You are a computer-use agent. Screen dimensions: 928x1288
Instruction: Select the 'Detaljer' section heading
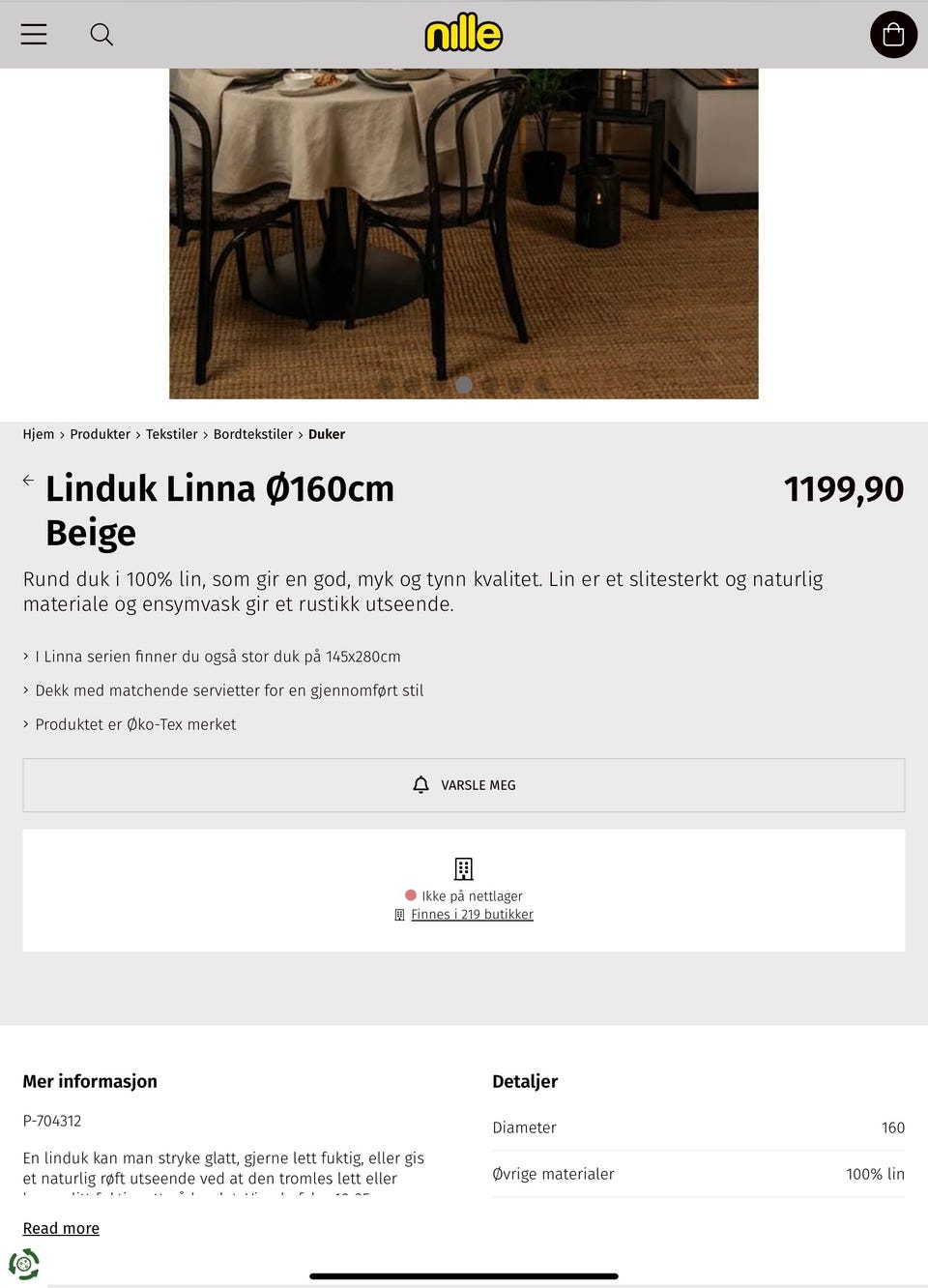tap(524, 1081)
